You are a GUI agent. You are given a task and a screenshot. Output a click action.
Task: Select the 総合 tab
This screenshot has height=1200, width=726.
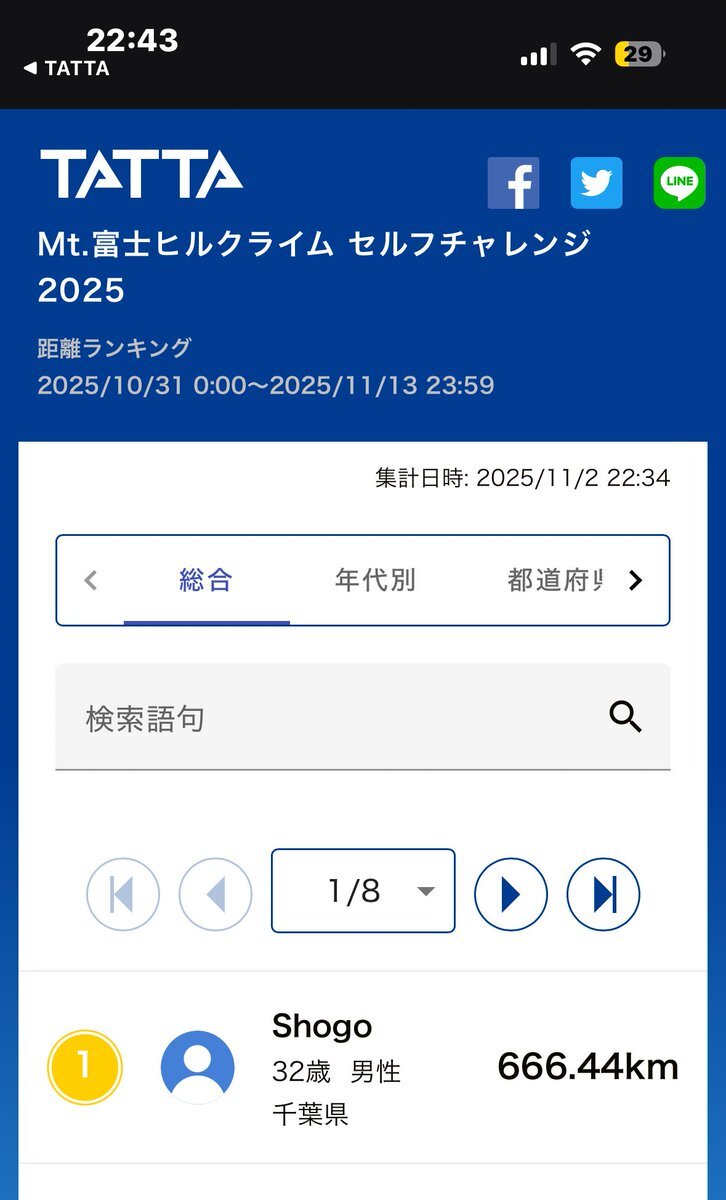(206, 580)
